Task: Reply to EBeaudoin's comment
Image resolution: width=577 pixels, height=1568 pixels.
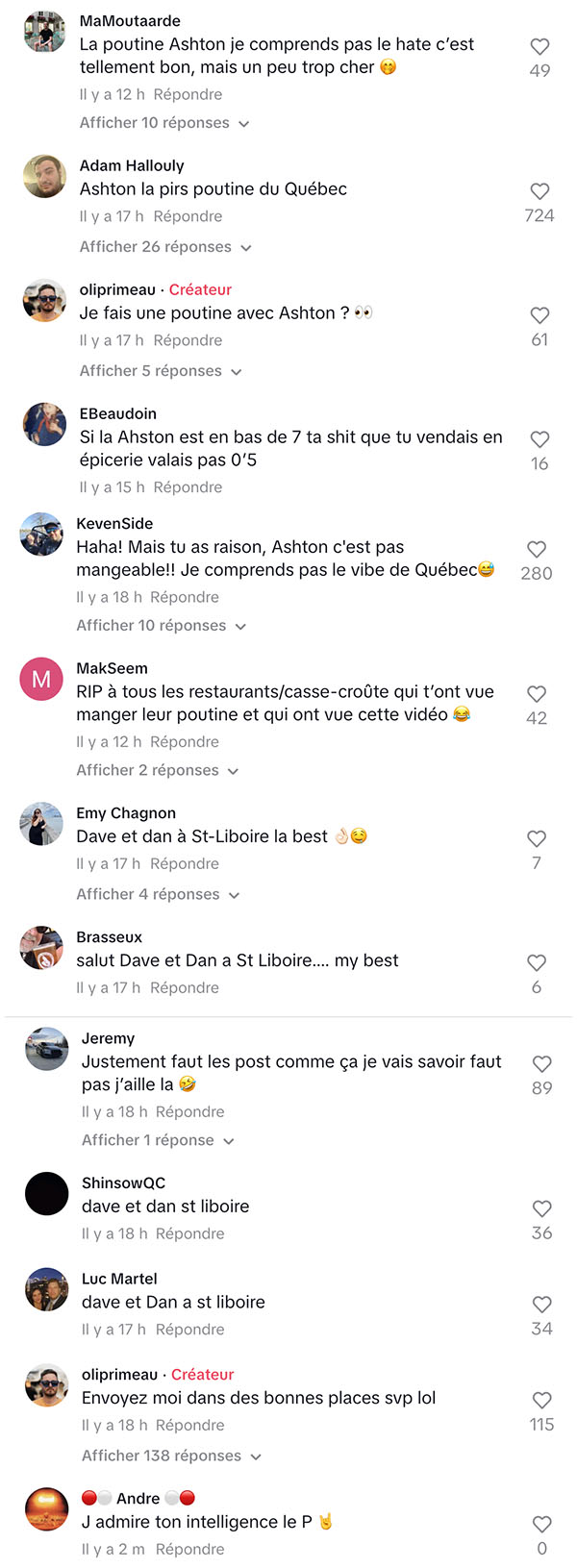Action: tap(188, 487)
